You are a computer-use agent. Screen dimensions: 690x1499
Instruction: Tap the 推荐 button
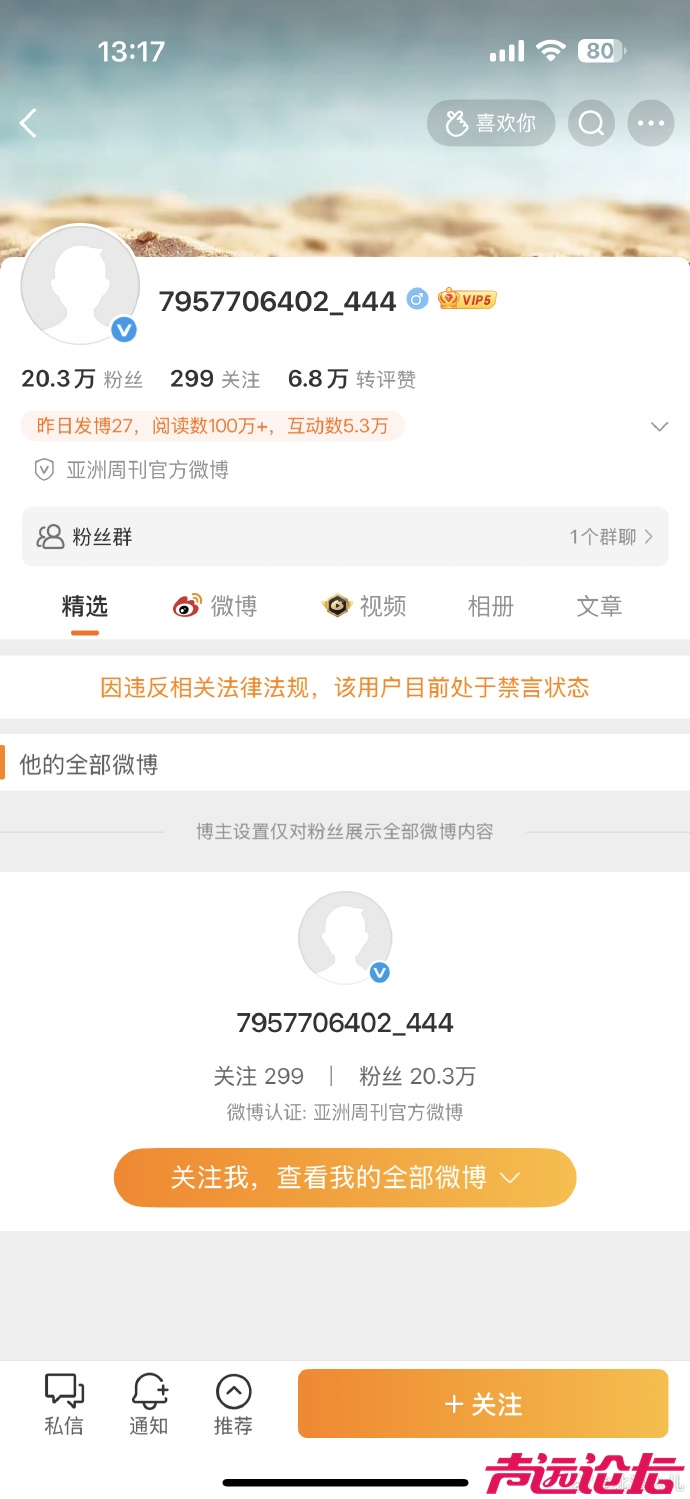pos(233,1403)
